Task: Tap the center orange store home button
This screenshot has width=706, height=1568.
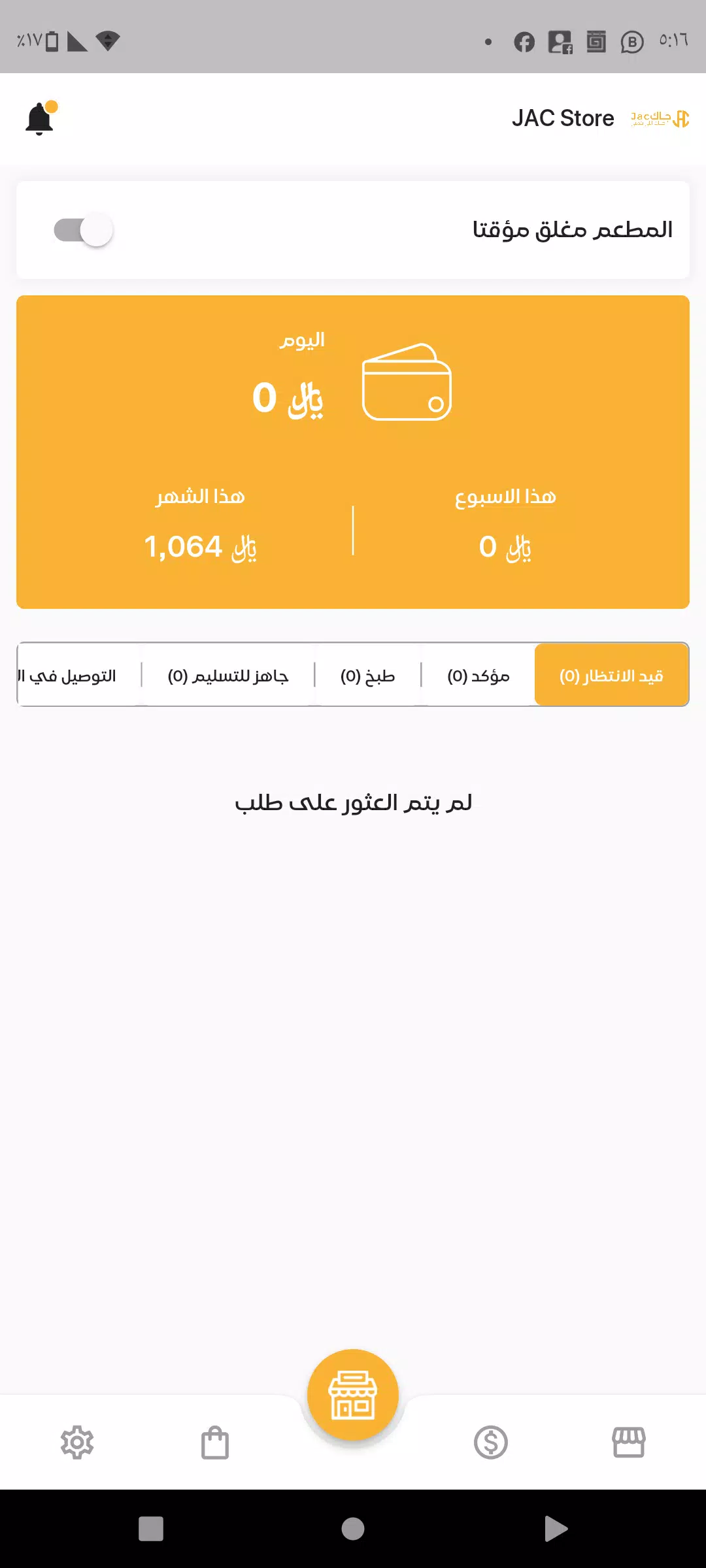Action: [x=353, y=1395]
